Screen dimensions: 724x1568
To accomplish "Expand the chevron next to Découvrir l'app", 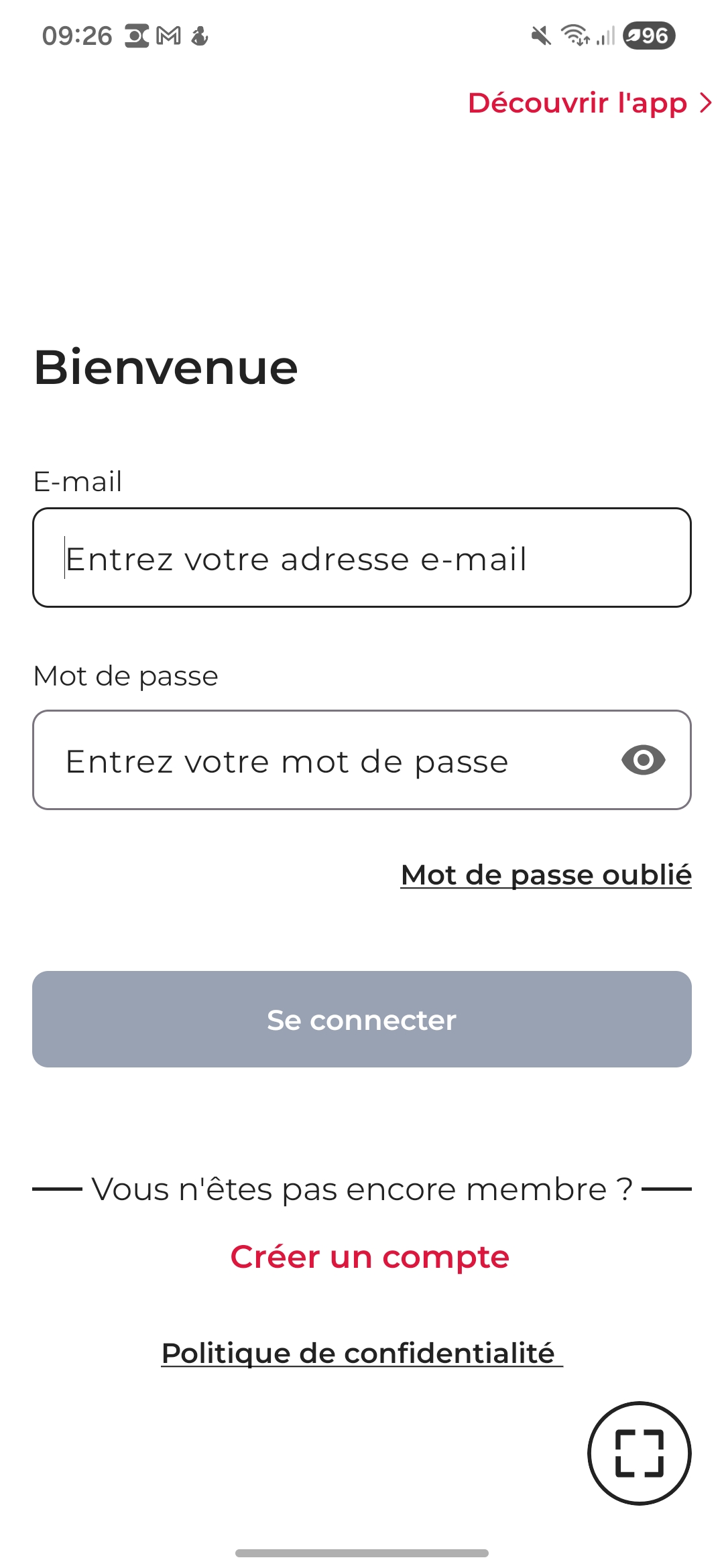I will click(704, 103).
